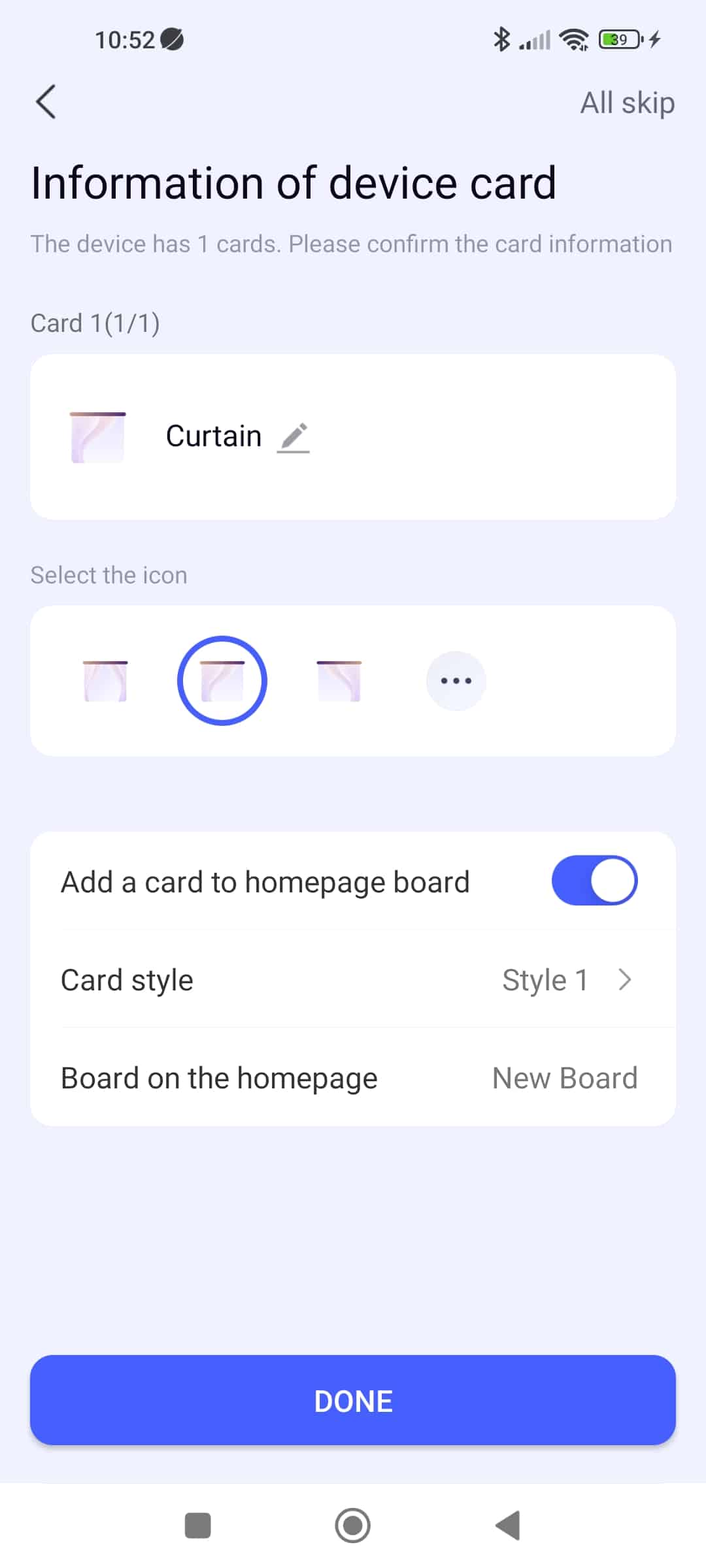Select the first curtain icon

click(x=105, y=681)
